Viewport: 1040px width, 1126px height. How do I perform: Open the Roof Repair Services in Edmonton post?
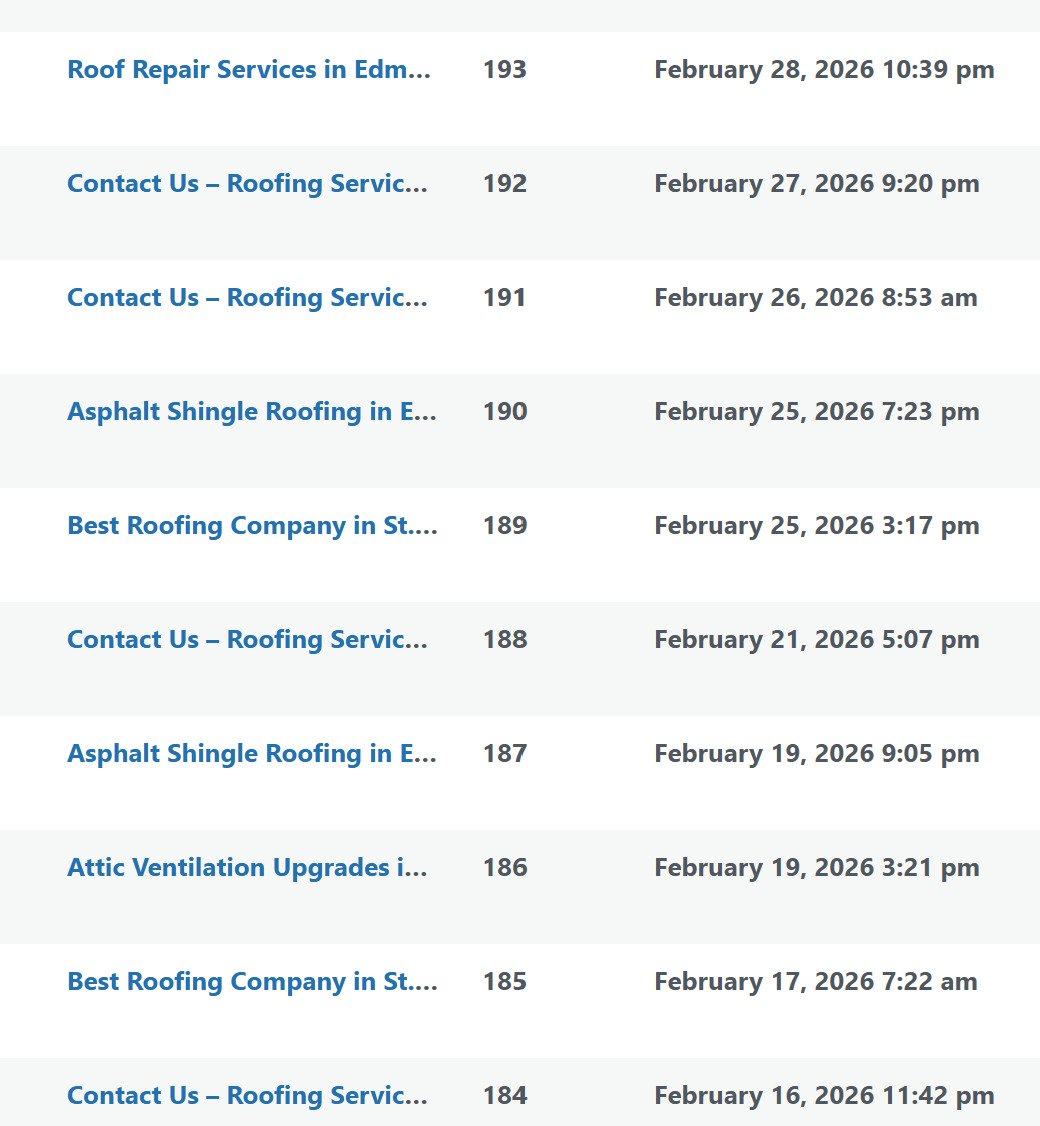tap(250, 69)
